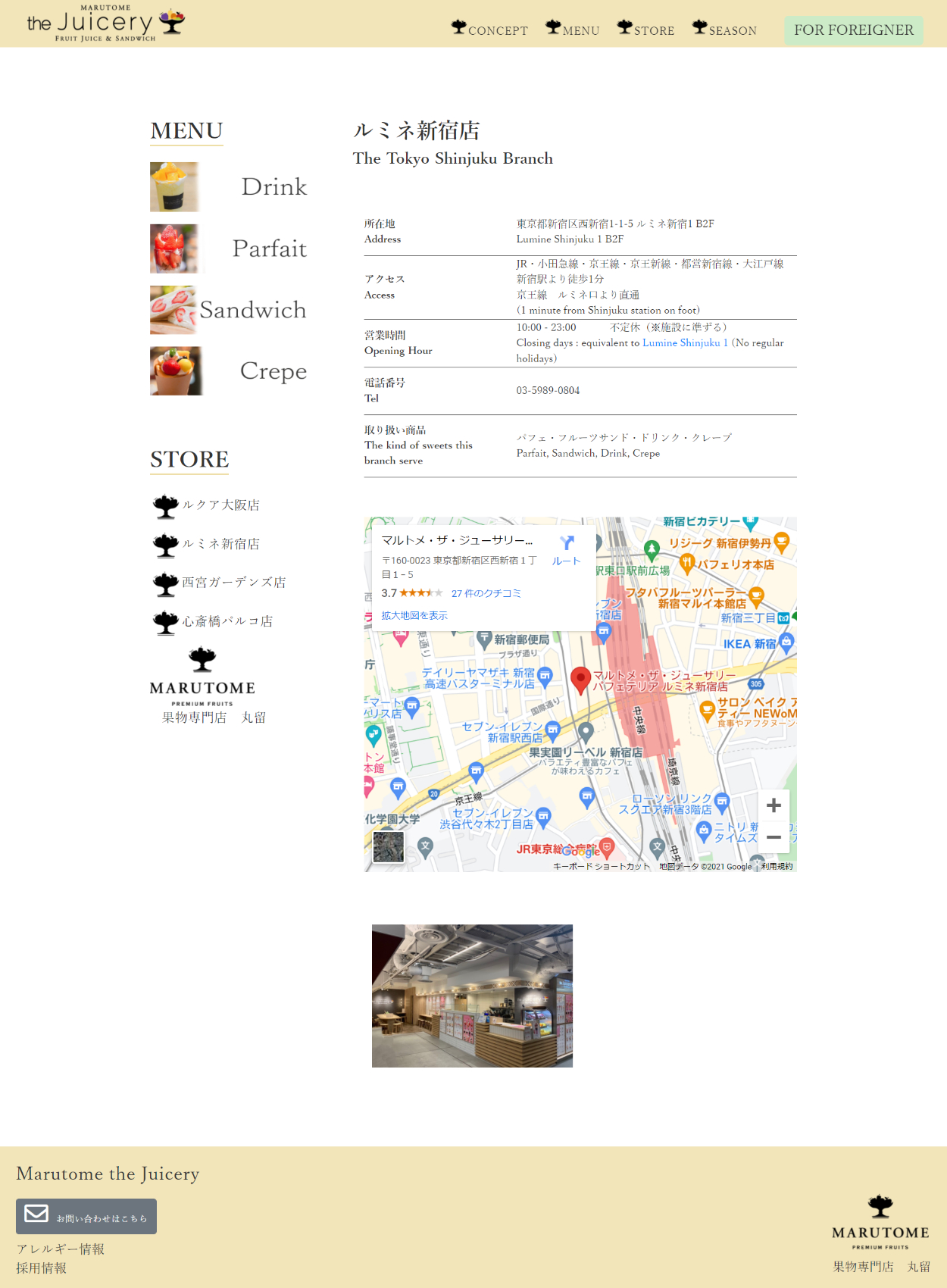Tap the FOR FOREIGNER button
Screen dimensions: 947x1288
click(x=853, y=30)
